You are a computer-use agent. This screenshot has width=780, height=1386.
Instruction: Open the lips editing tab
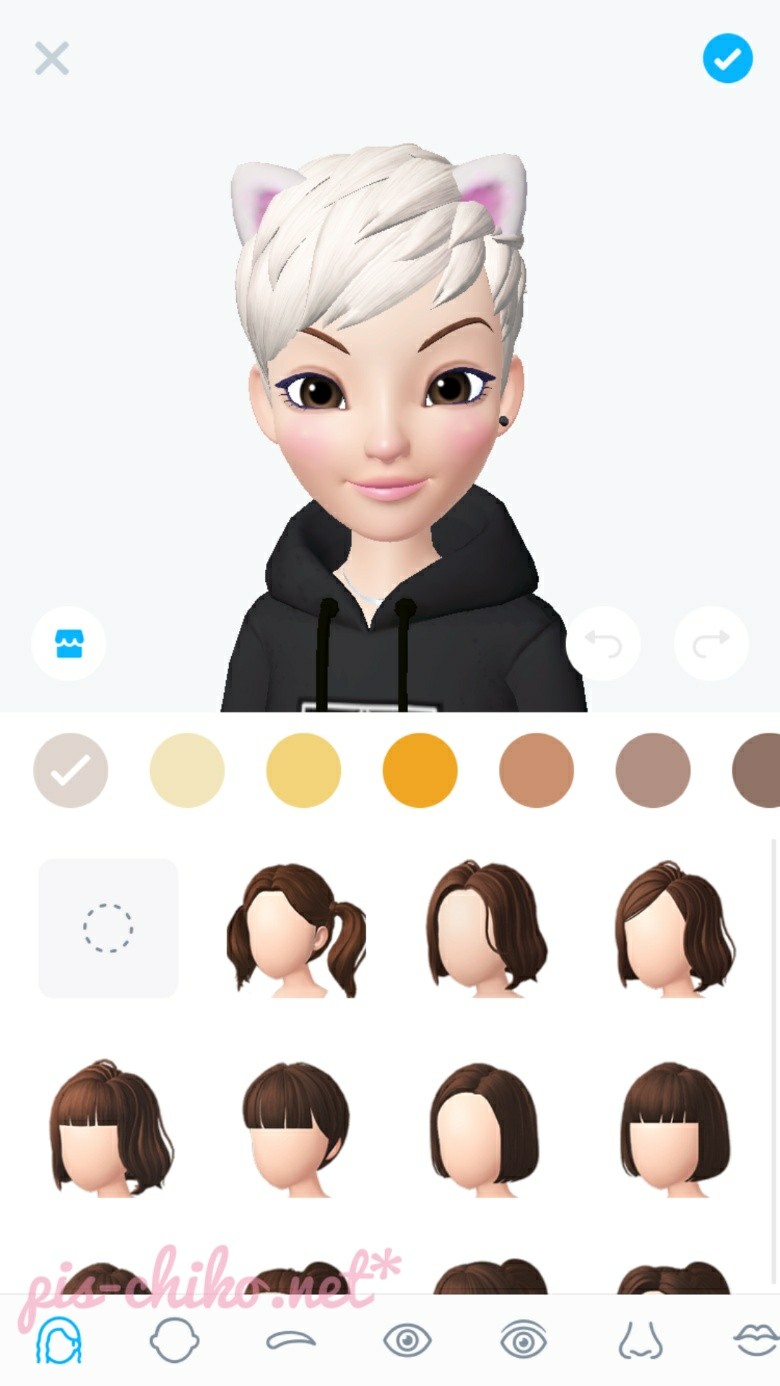click(755, 1340)
